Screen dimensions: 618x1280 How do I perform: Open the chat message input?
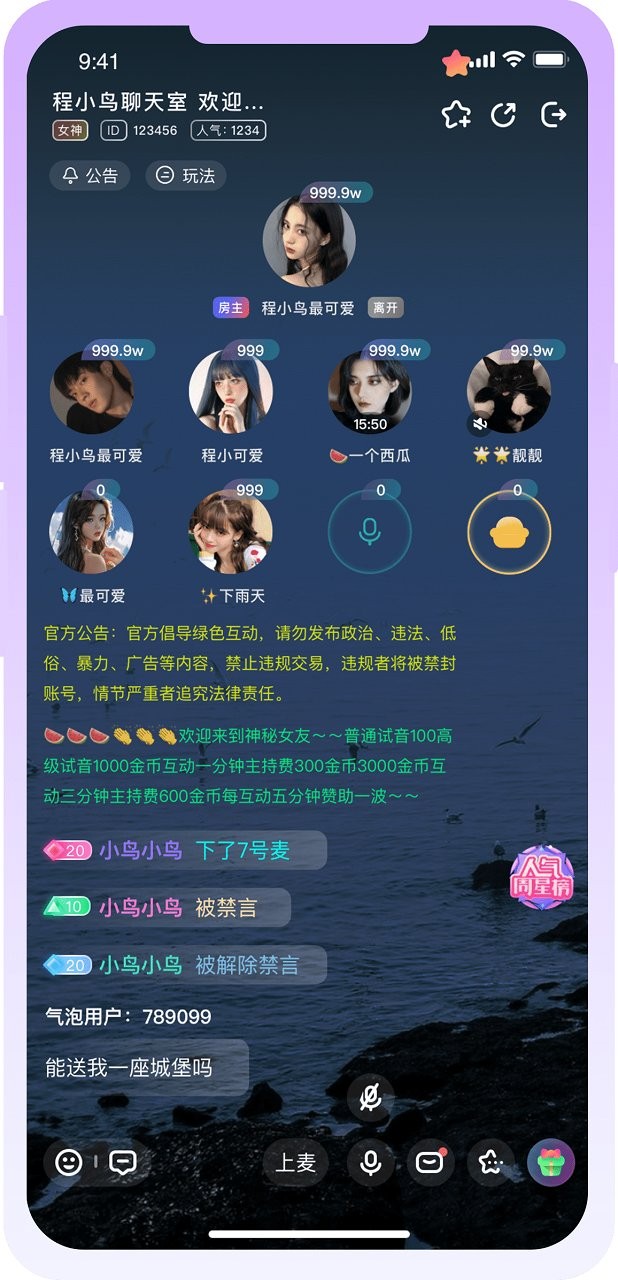pyautogui.click(x=122, y=1162)
